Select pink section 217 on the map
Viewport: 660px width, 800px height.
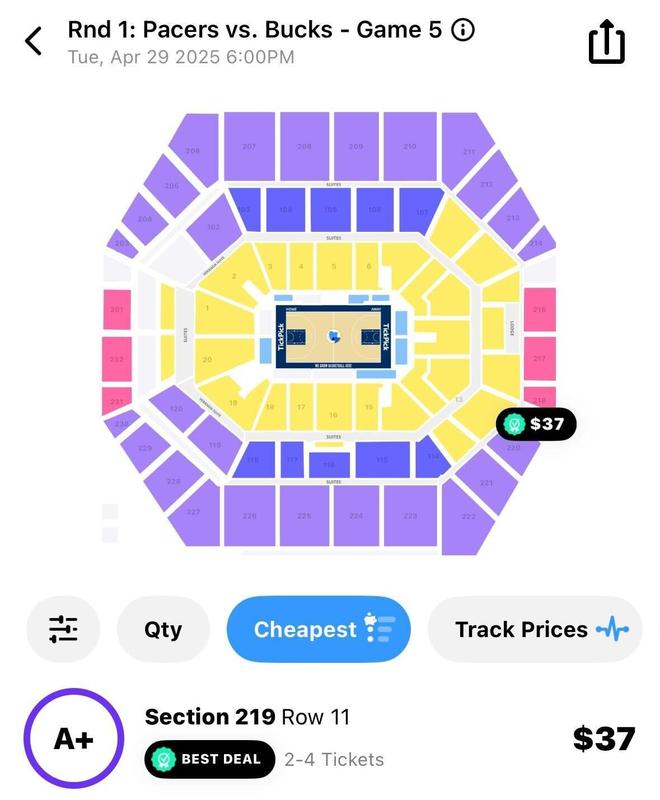click(539, 357)
